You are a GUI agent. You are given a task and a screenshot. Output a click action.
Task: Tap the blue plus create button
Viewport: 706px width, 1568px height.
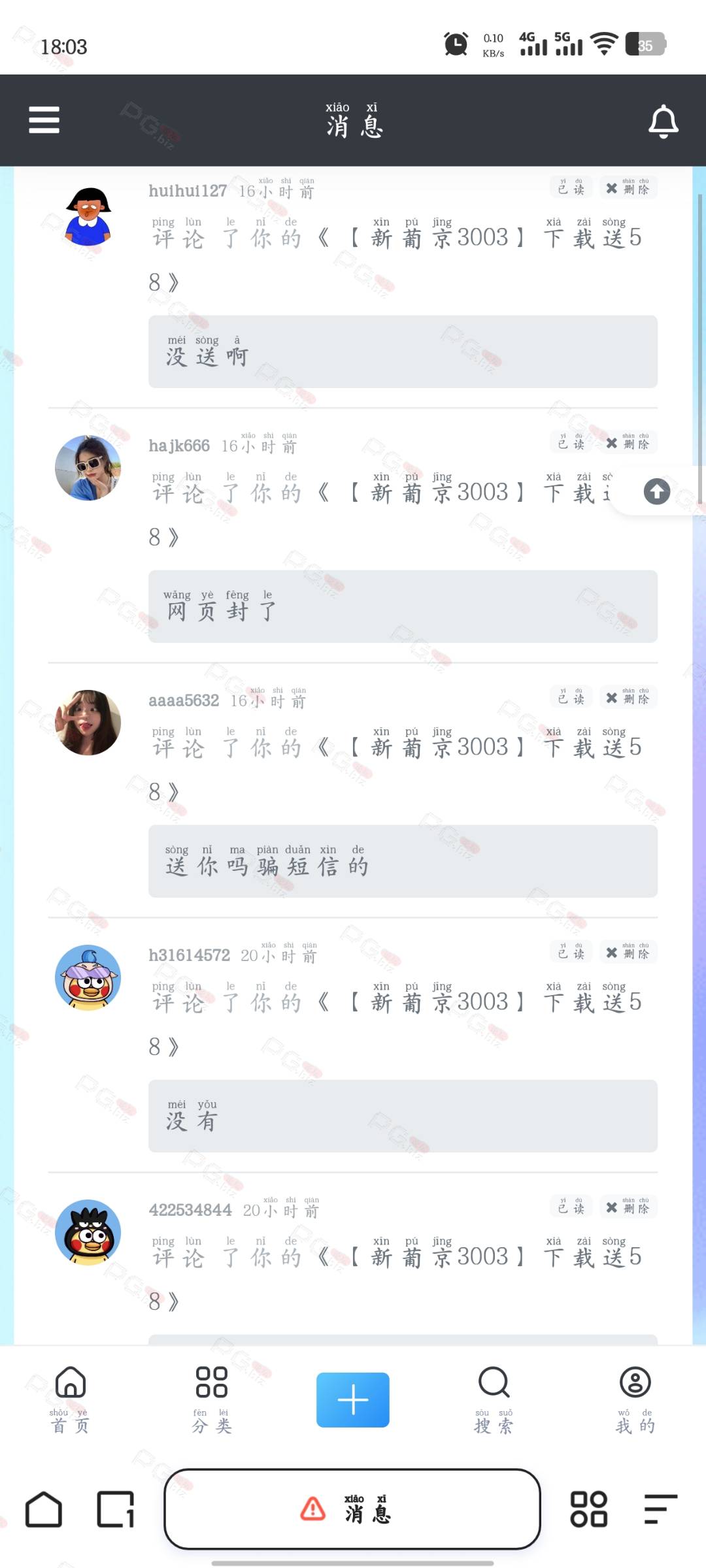pyautogui.click(x=353, y=1399)
